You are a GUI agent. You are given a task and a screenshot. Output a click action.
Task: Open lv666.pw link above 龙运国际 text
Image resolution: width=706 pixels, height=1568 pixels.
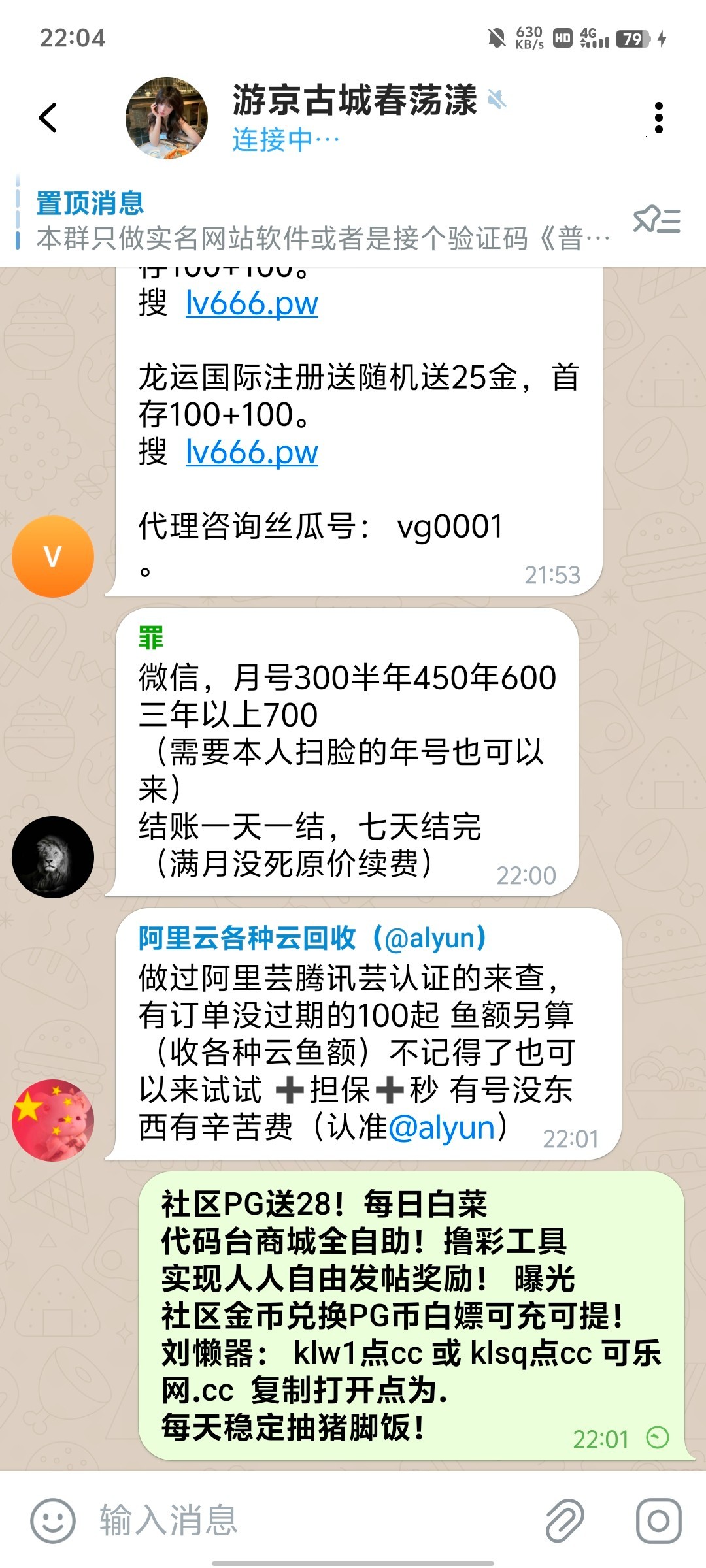252,304
